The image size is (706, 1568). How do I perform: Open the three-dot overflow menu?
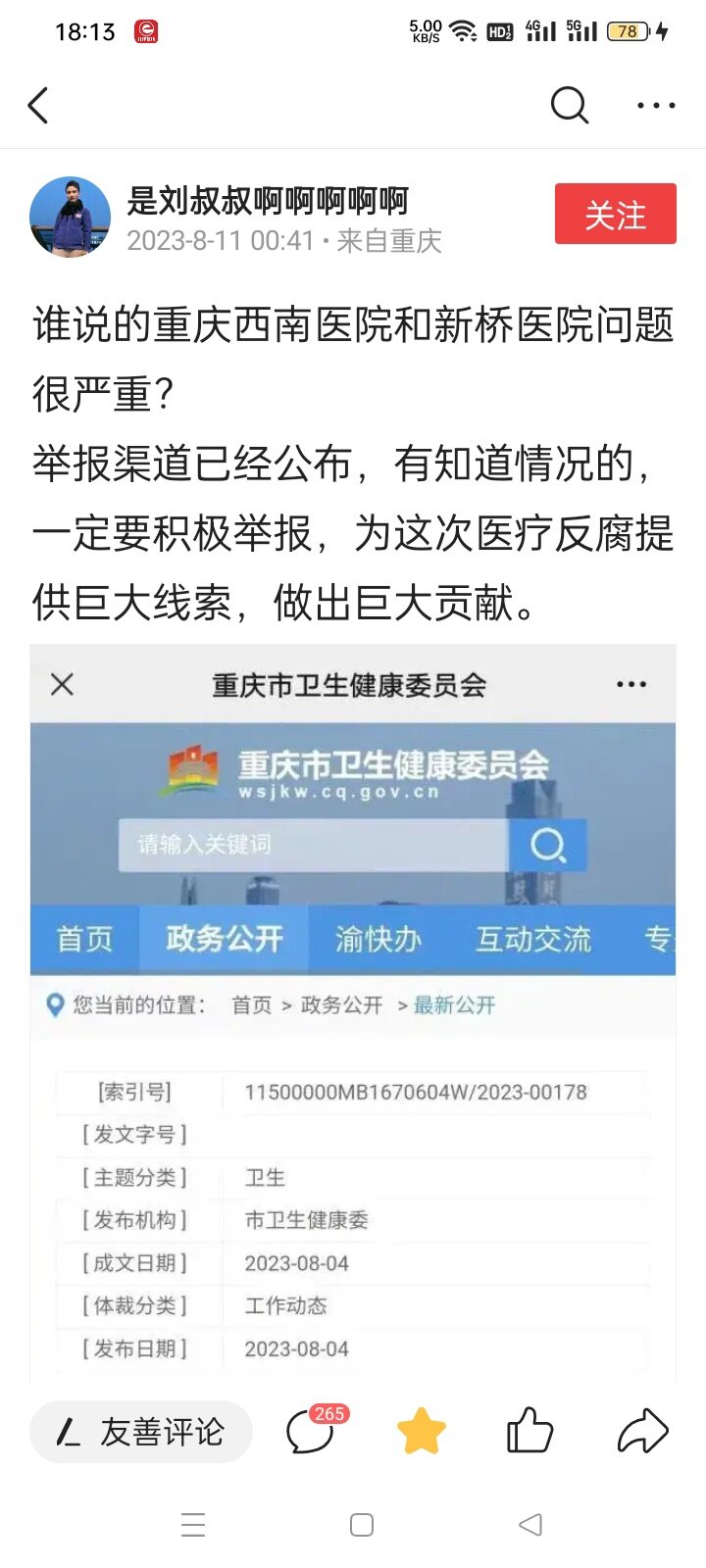pyautogui.click(x=655, y=105)
